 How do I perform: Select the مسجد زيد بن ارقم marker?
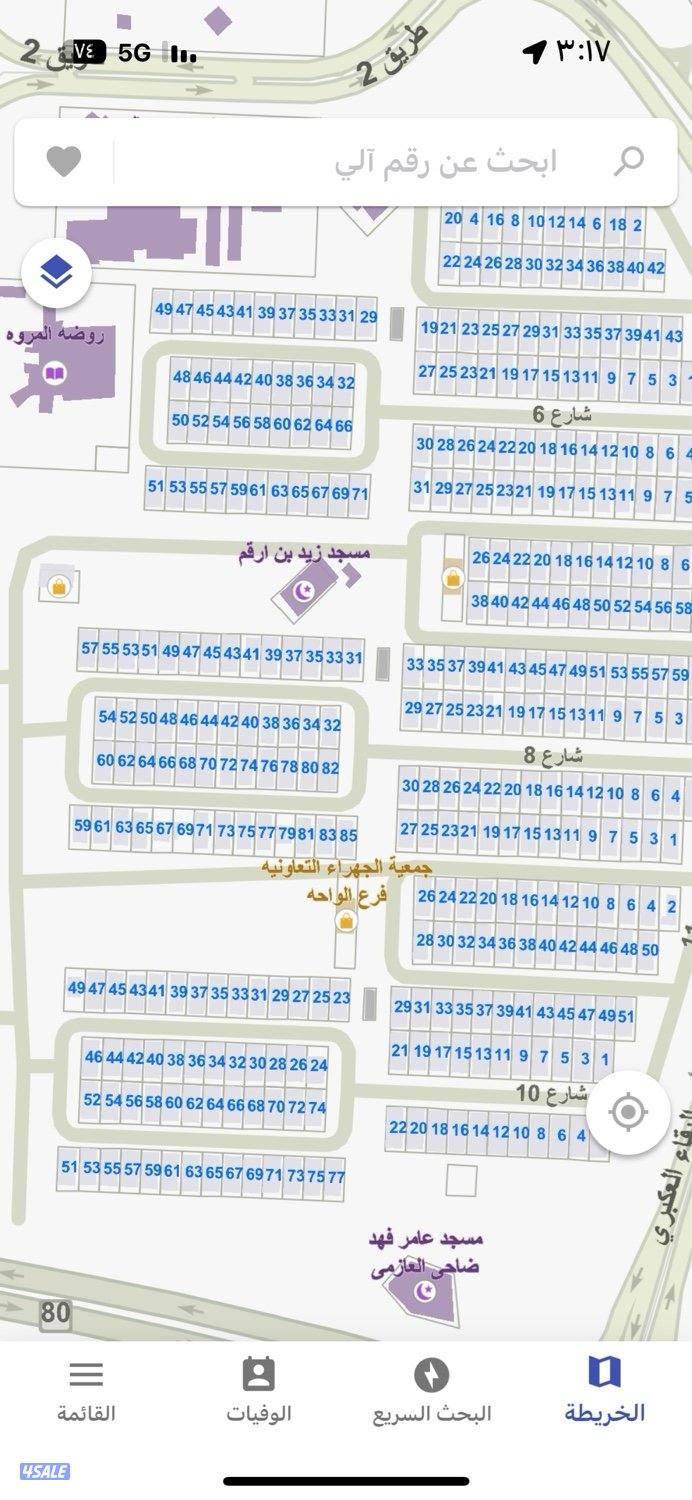302,592
